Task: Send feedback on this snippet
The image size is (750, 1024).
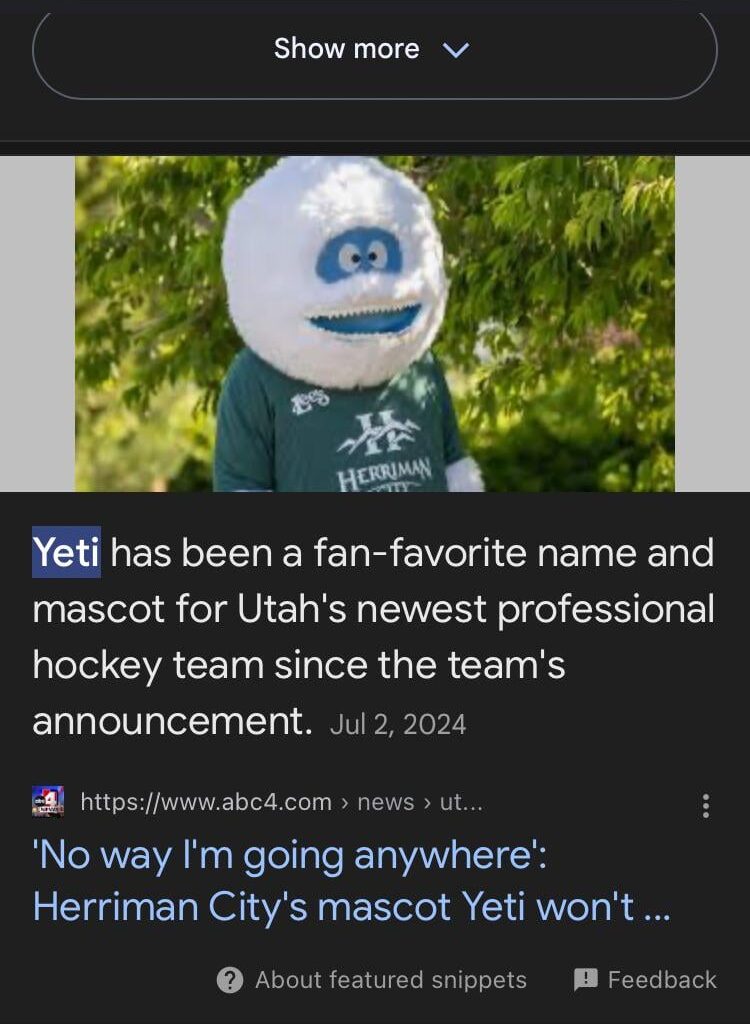Action: pyautogui.click(x=646, y=980)
